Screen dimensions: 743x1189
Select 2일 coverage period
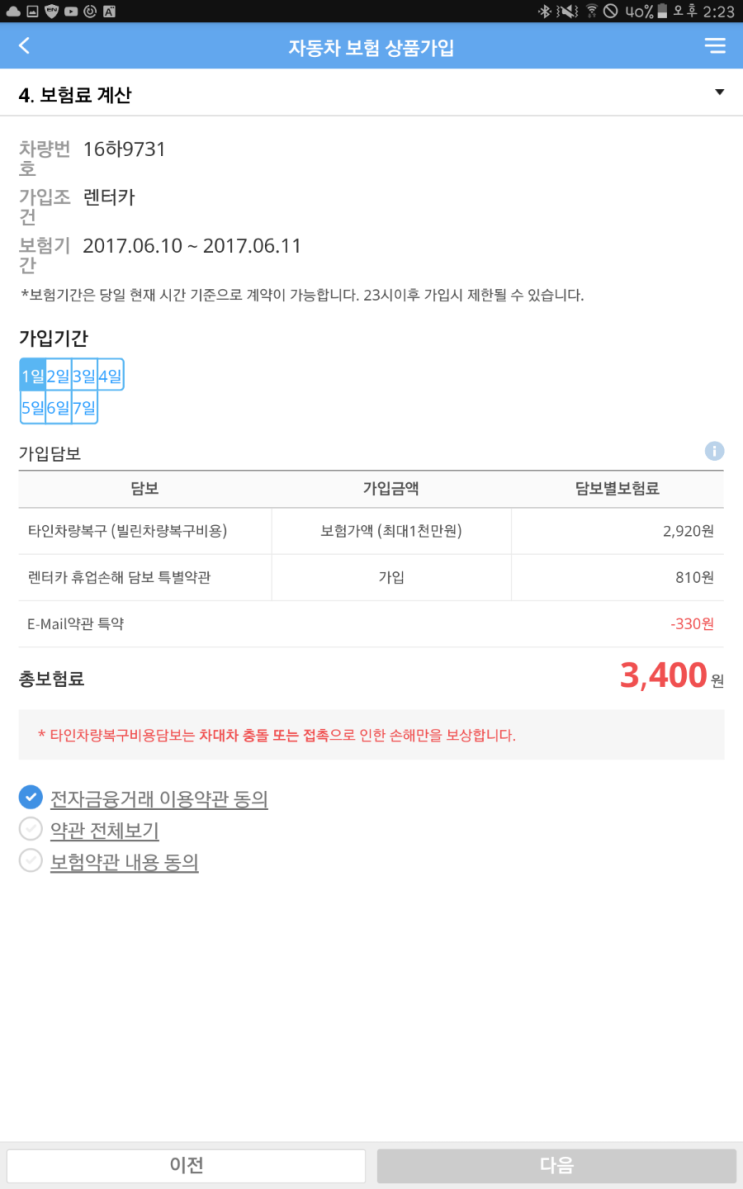[x=58, y=375]
